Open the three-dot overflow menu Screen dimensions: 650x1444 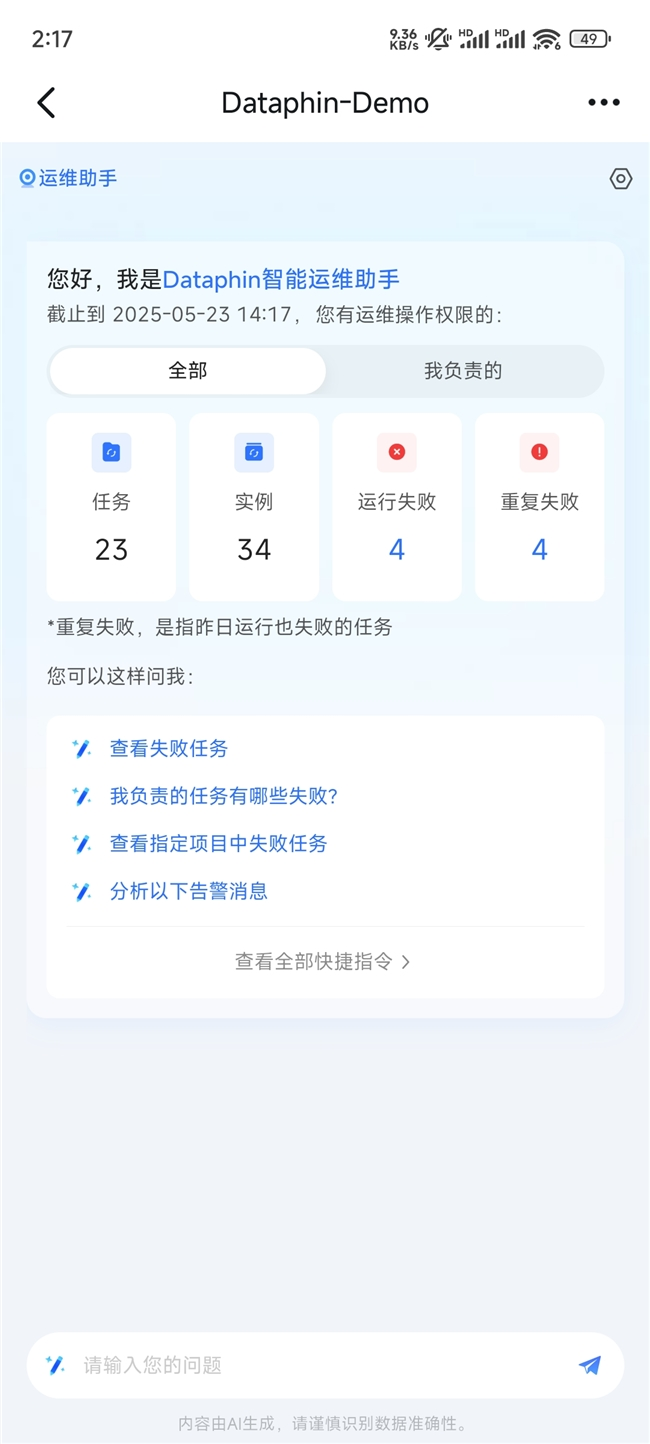click(604, 102)
